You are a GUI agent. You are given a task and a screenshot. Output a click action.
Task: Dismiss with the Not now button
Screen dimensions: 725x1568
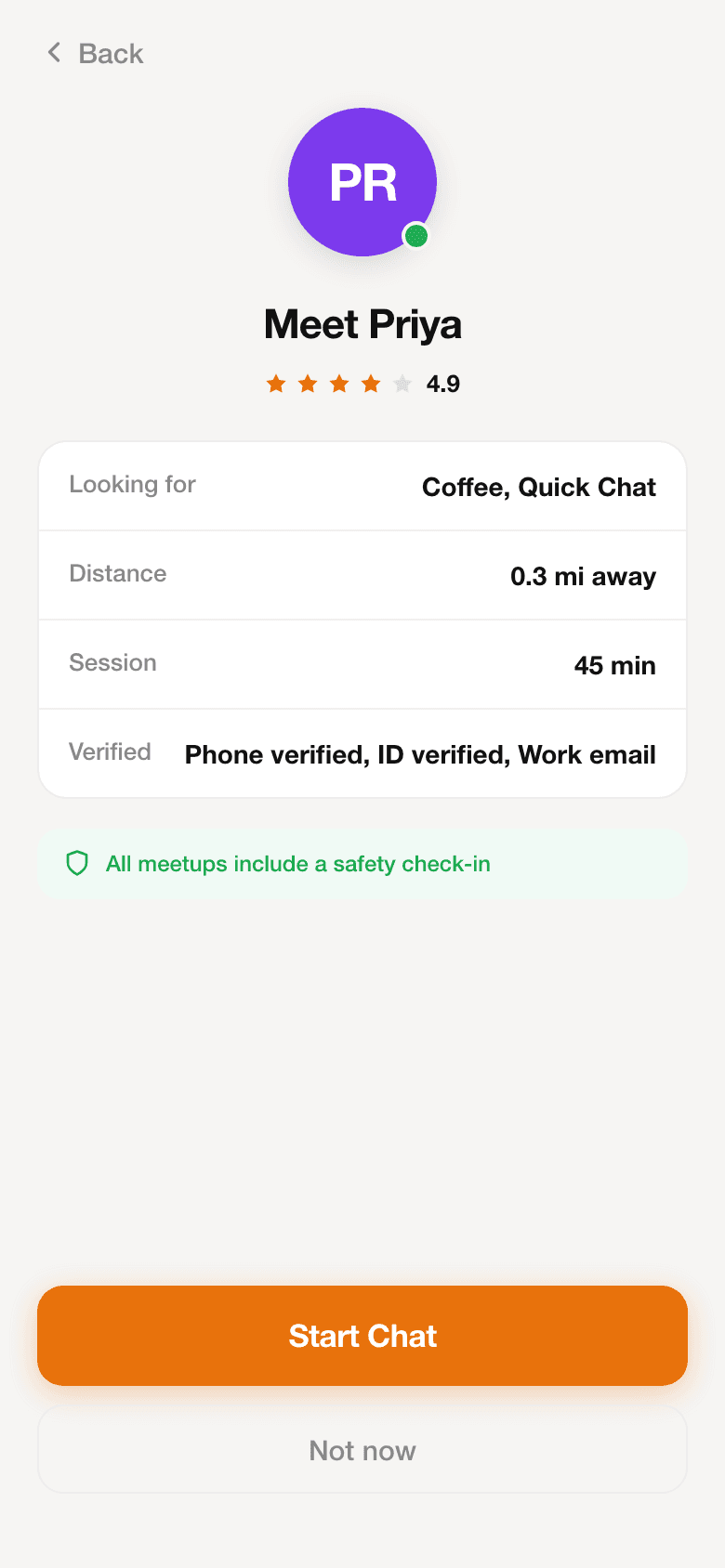[362, 1450]
